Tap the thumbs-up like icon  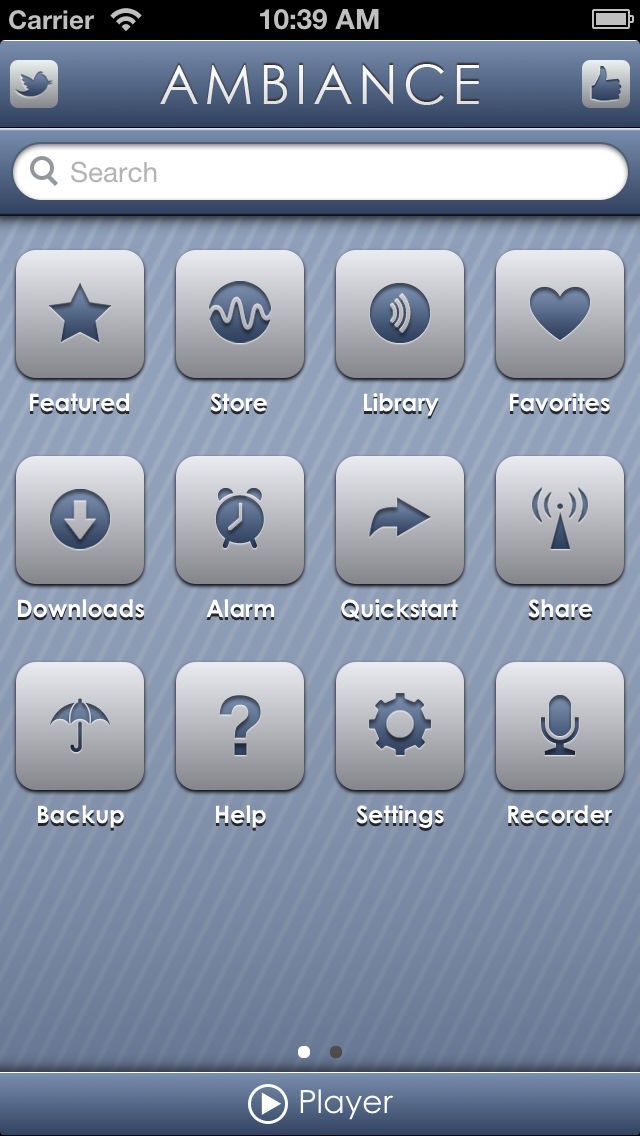click(606, 84)
